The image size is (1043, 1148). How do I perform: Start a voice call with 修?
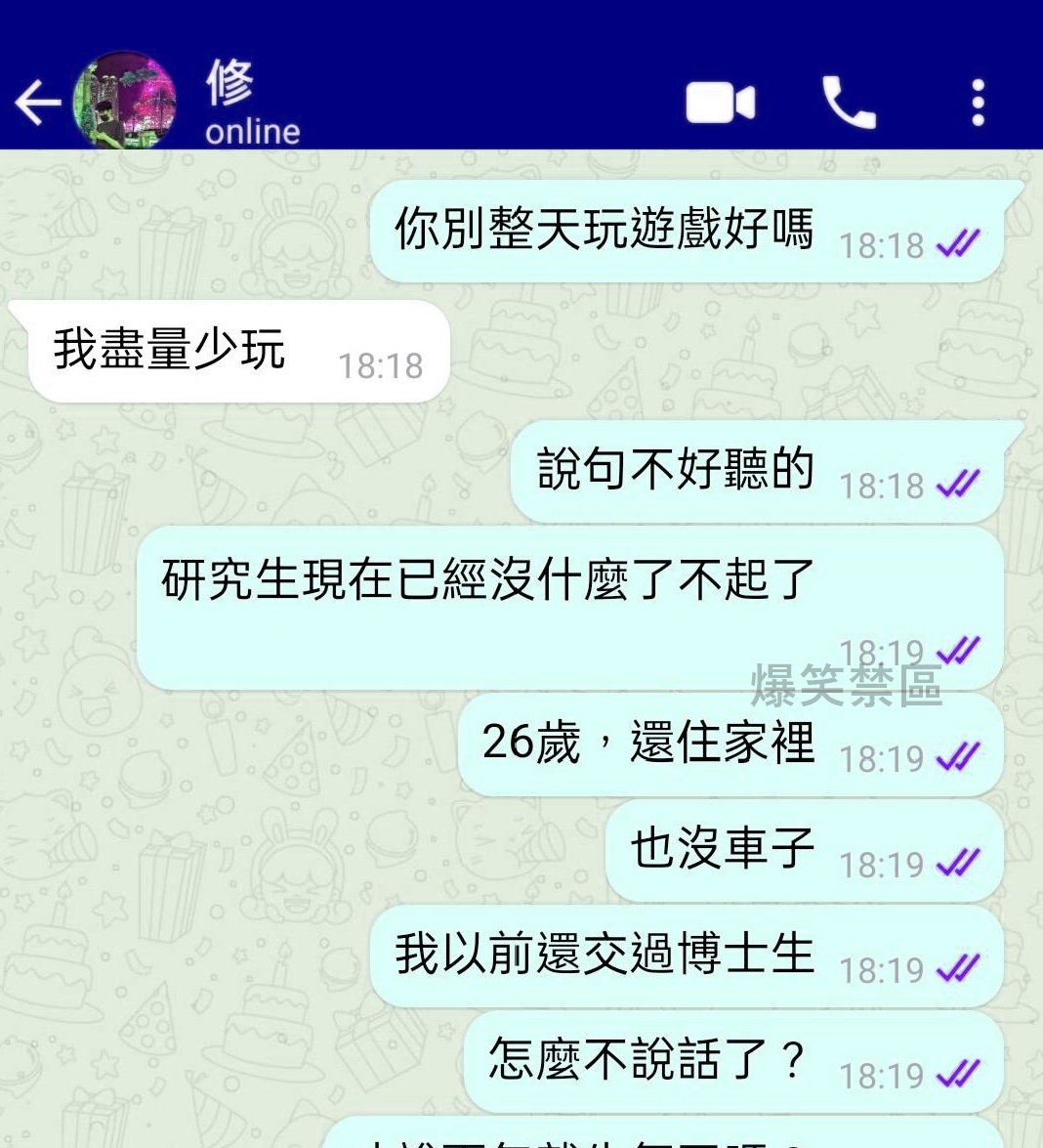coord(849,103)
